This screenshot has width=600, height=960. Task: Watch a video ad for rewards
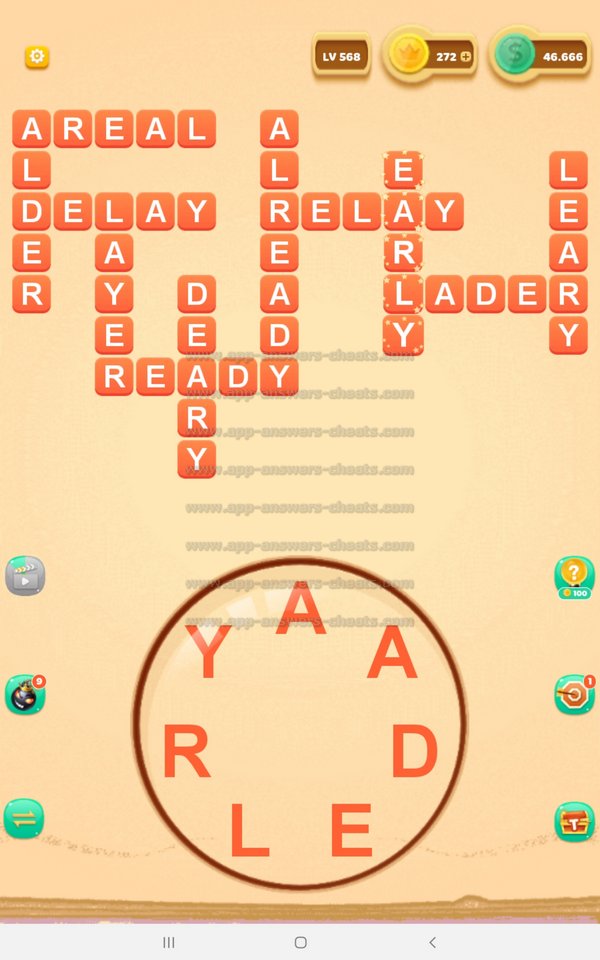coord(24,576)
